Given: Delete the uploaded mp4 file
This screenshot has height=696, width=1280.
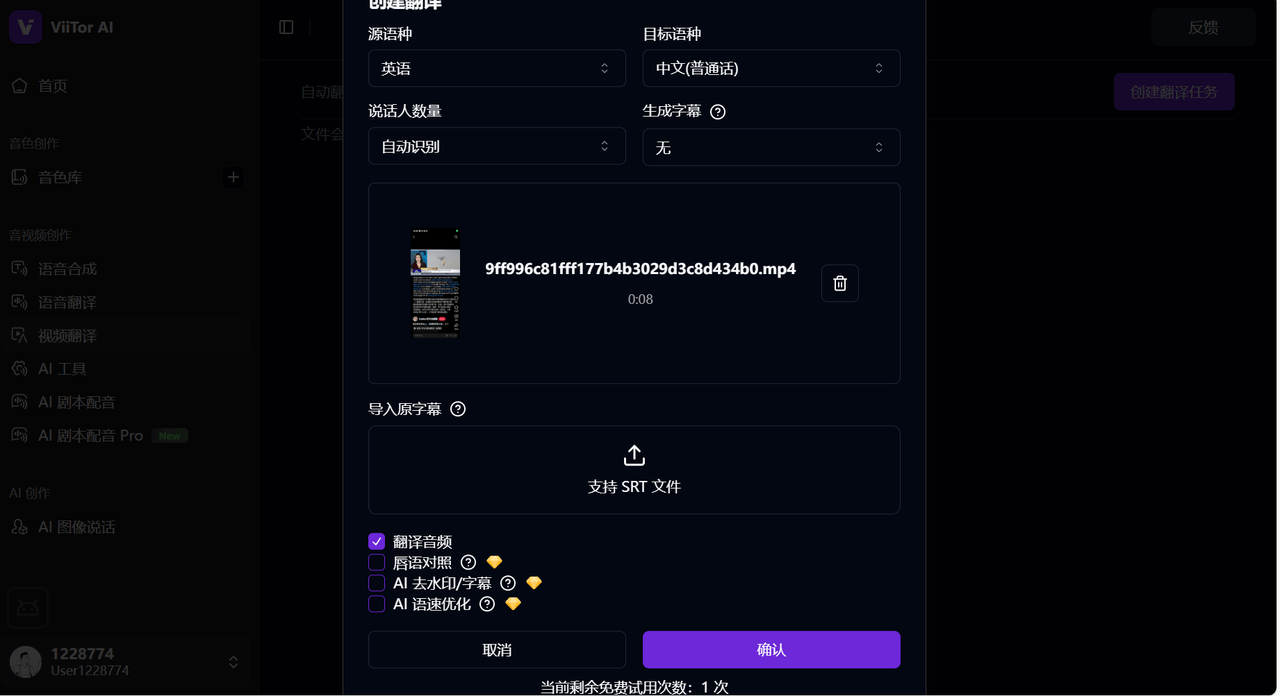Looking at the screenshot, I should [x=840, y=284].
